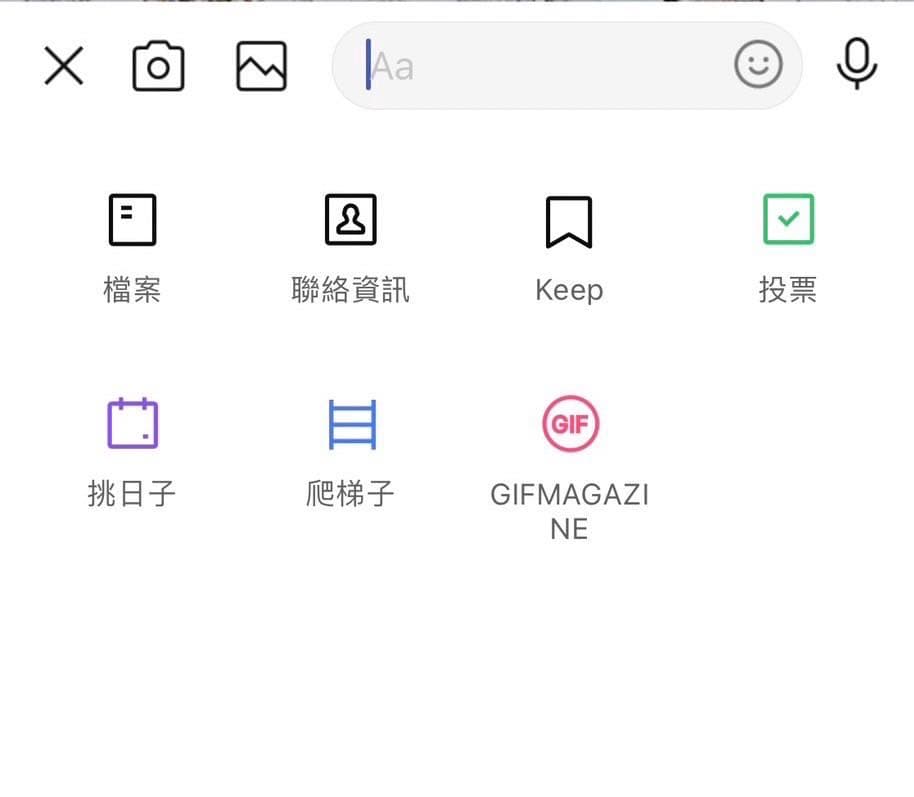
Task: Tap the microphone for voice message
Action: [x=856, y=64]
